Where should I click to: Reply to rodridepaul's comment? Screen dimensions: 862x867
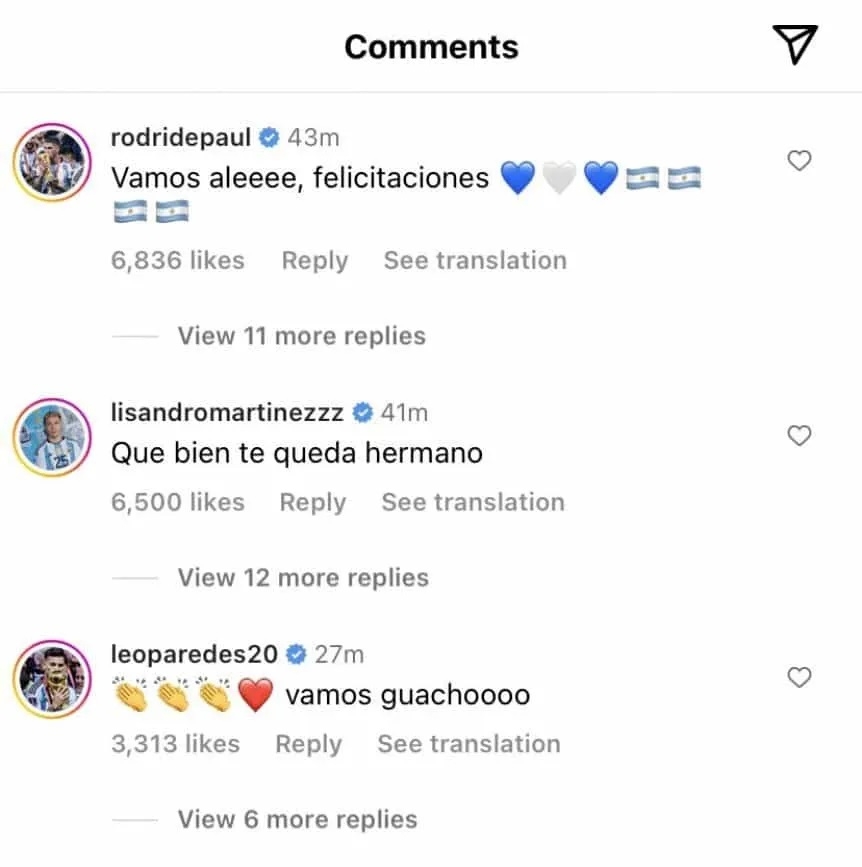tap(314, 260)
